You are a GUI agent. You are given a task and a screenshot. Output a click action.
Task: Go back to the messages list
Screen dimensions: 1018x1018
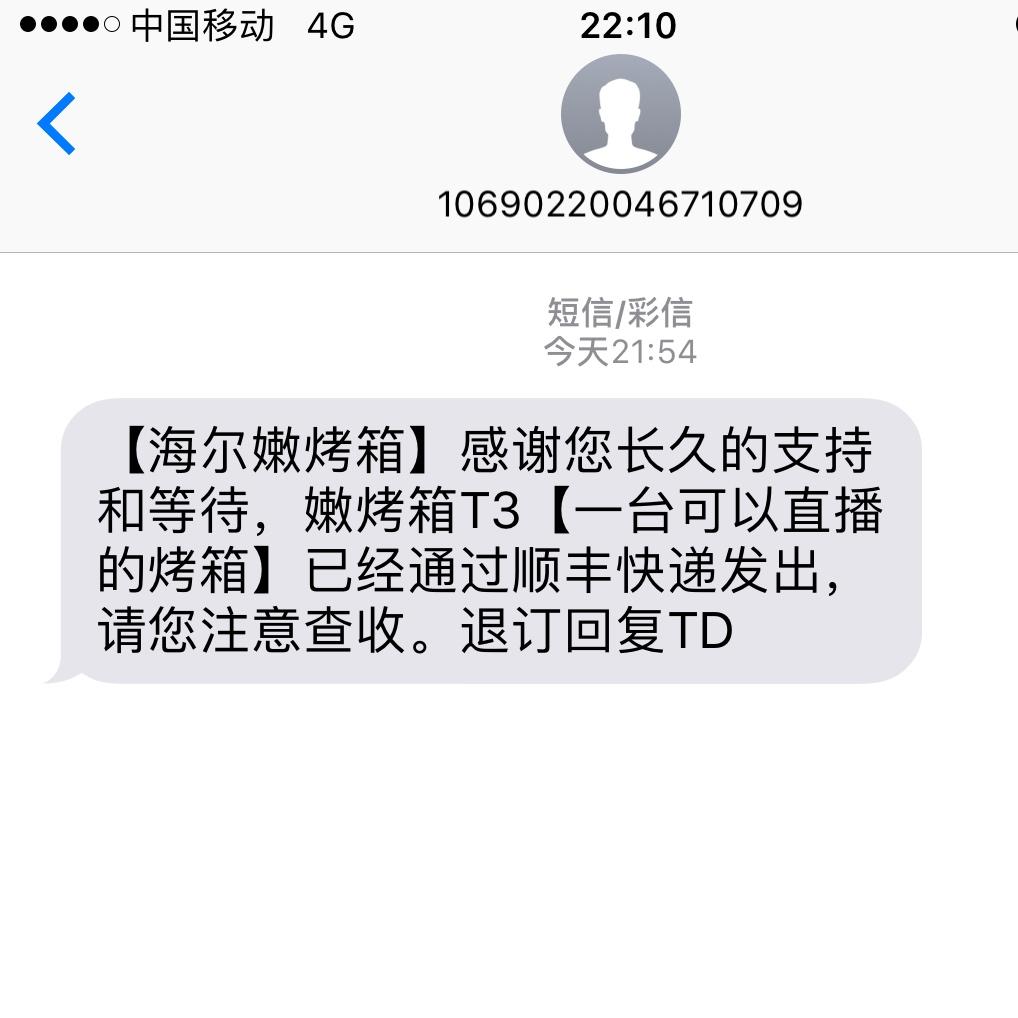pyautogui.click(x=57, y=124)
